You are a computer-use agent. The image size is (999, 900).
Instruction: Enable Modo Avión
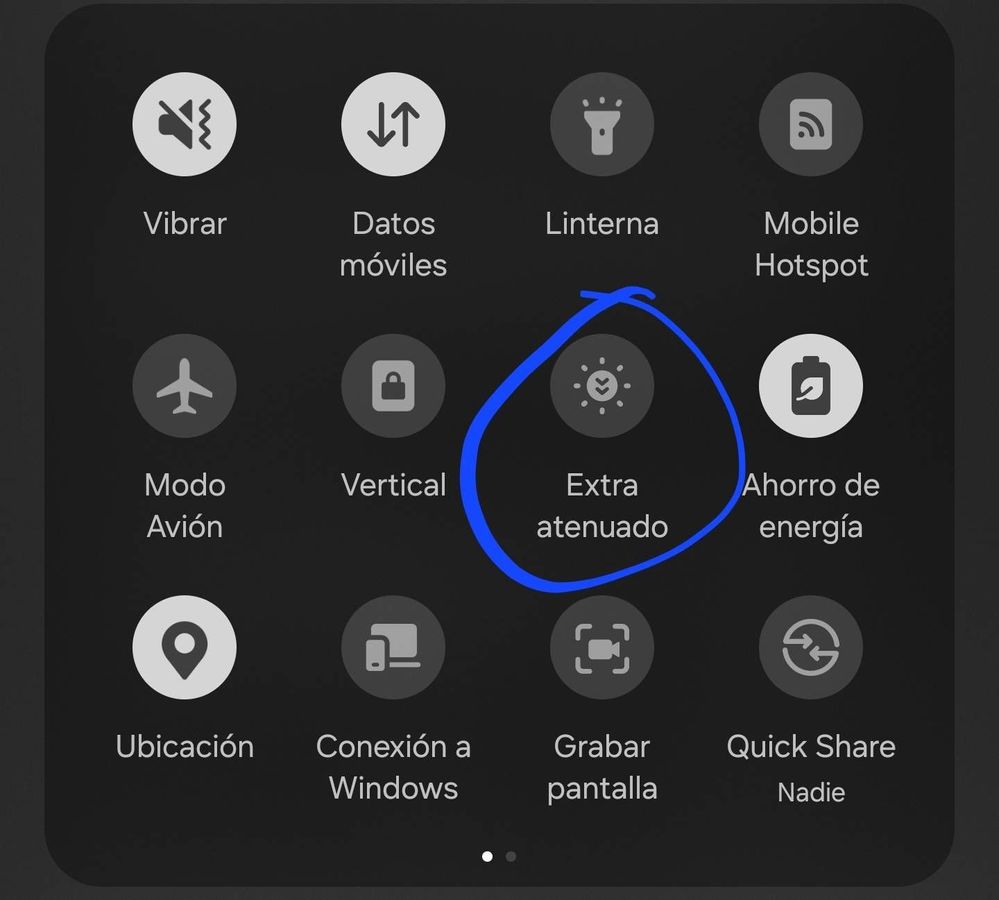(184, 386)
